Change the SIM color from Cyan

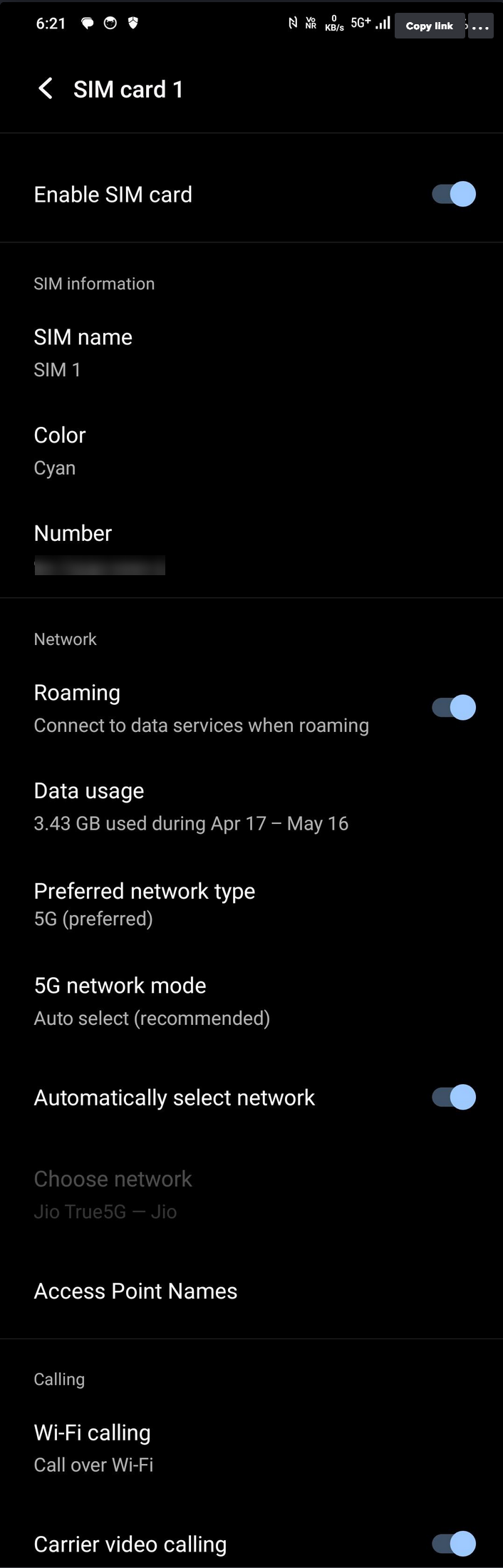click(60, 450)
